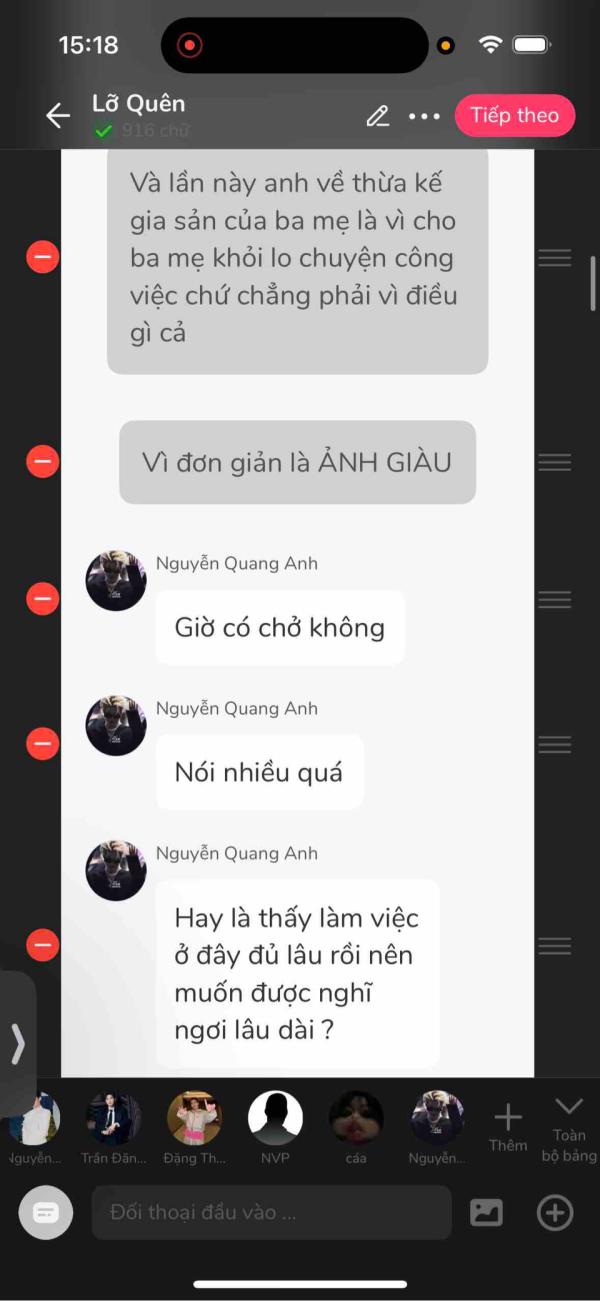Go back with the top arrow

coord(58,116)
